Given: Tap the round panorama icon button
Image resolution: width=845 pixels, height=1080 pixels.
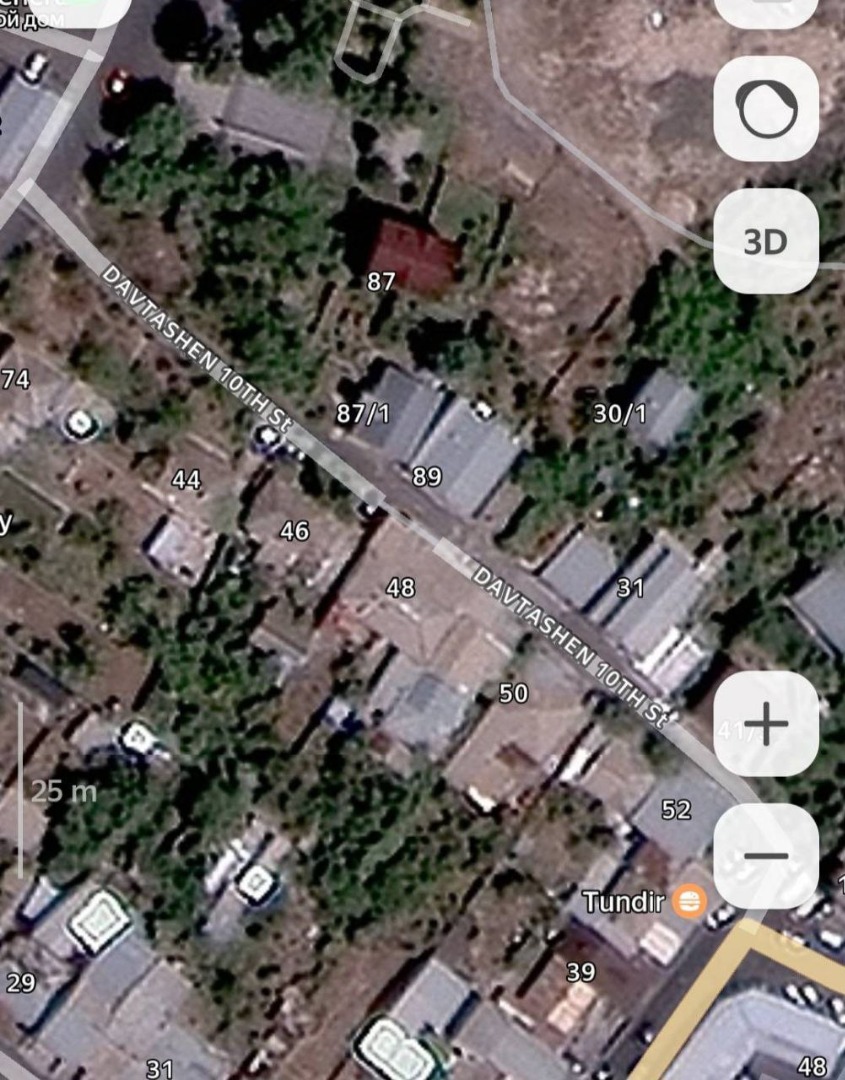Looking at the screenshot, I should [x=766, y=108].
